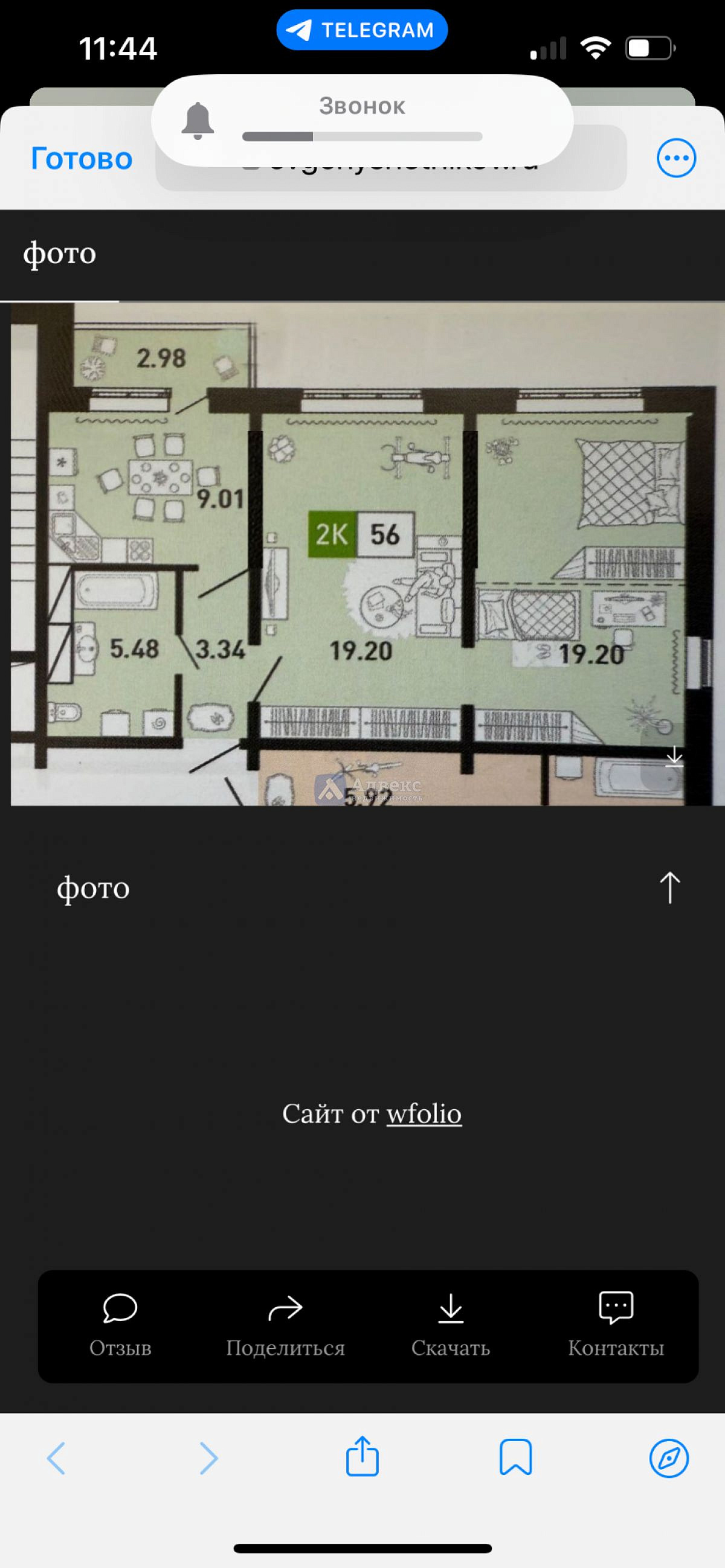This screenshot has height=1568, width=725.
Task: Open the three-dots overflow menu
Action: [x=675, y=158]
